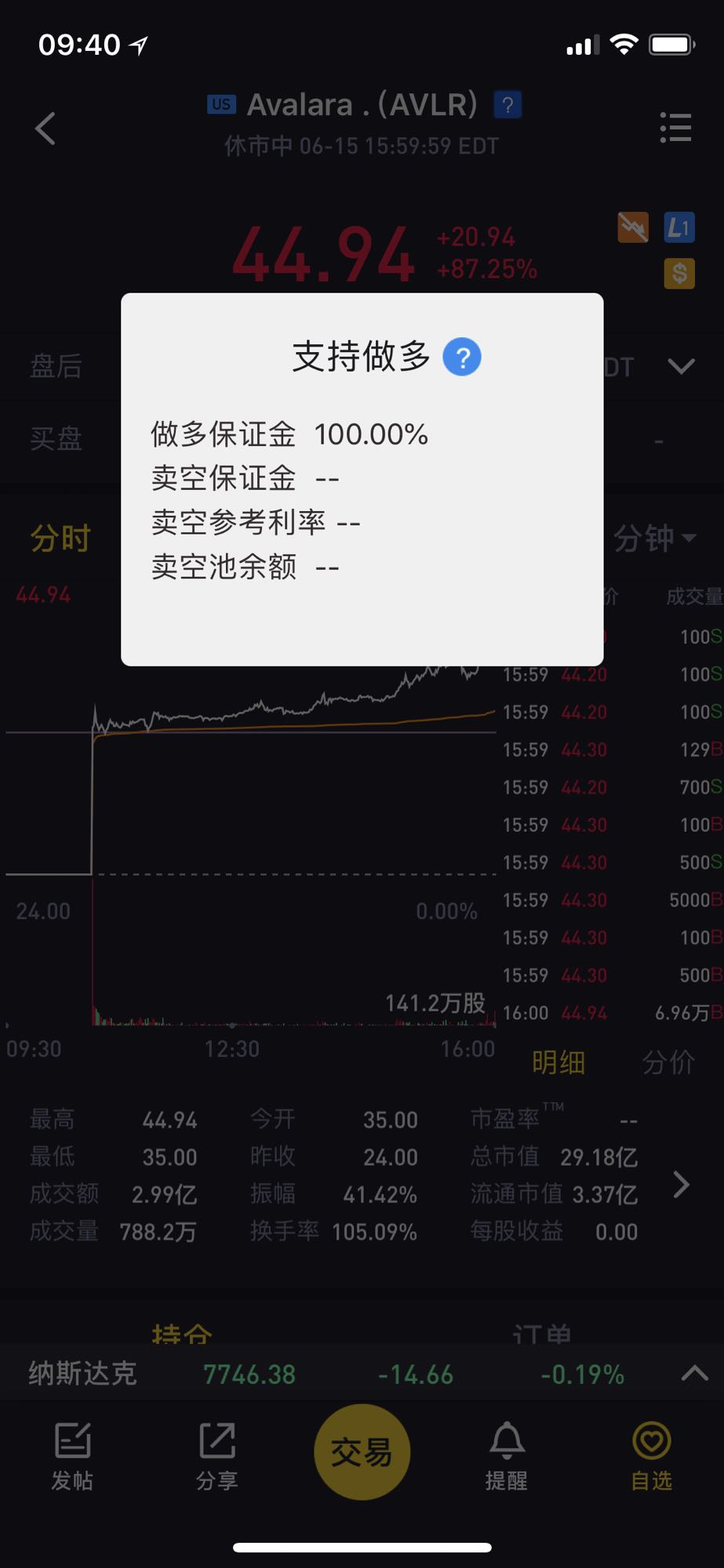Set a price alert with 提醒
724x1568 pixels.
click(507, 1456)
